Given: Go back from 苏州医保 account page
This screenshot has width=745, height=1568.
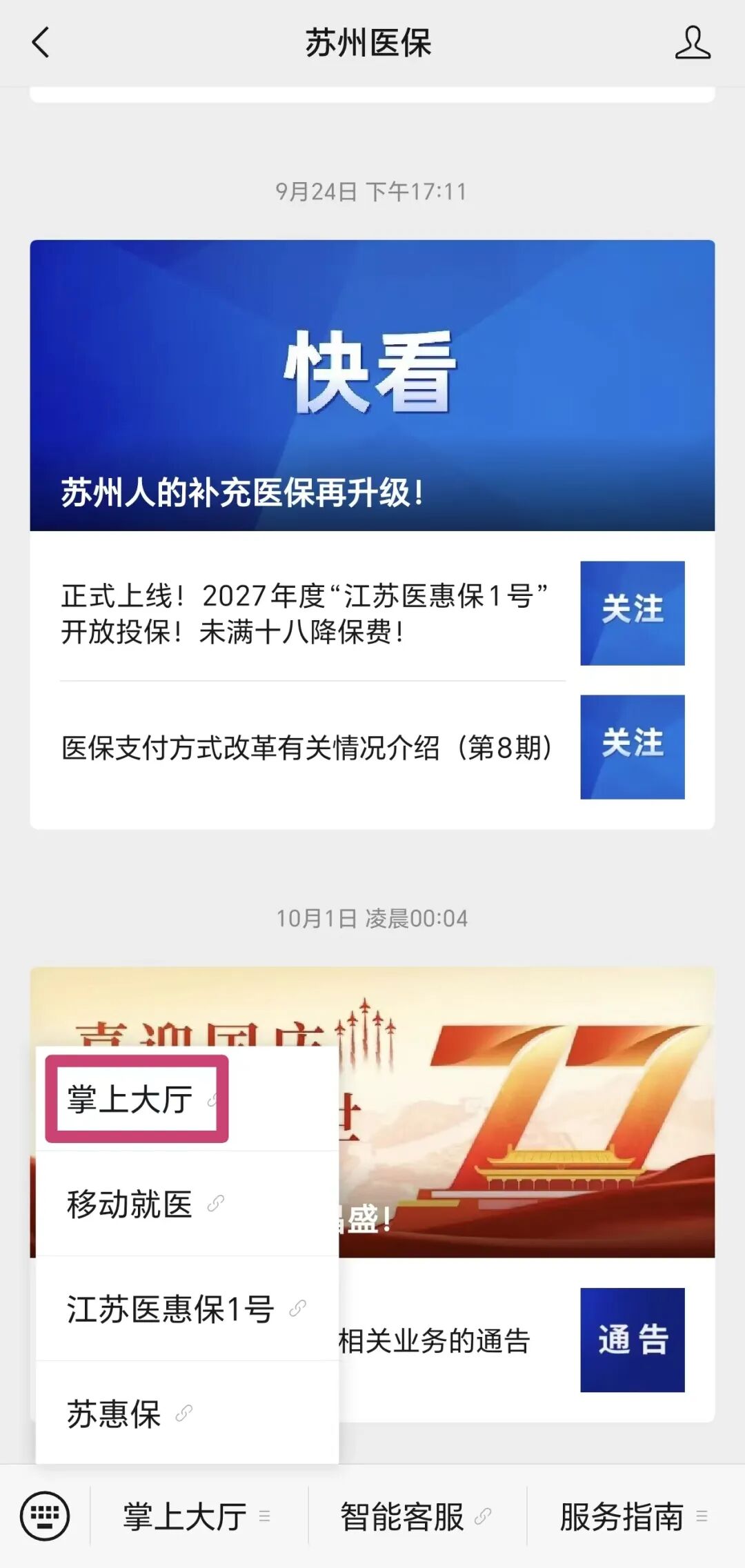Looking at the screenshot, I should [41, 43].
